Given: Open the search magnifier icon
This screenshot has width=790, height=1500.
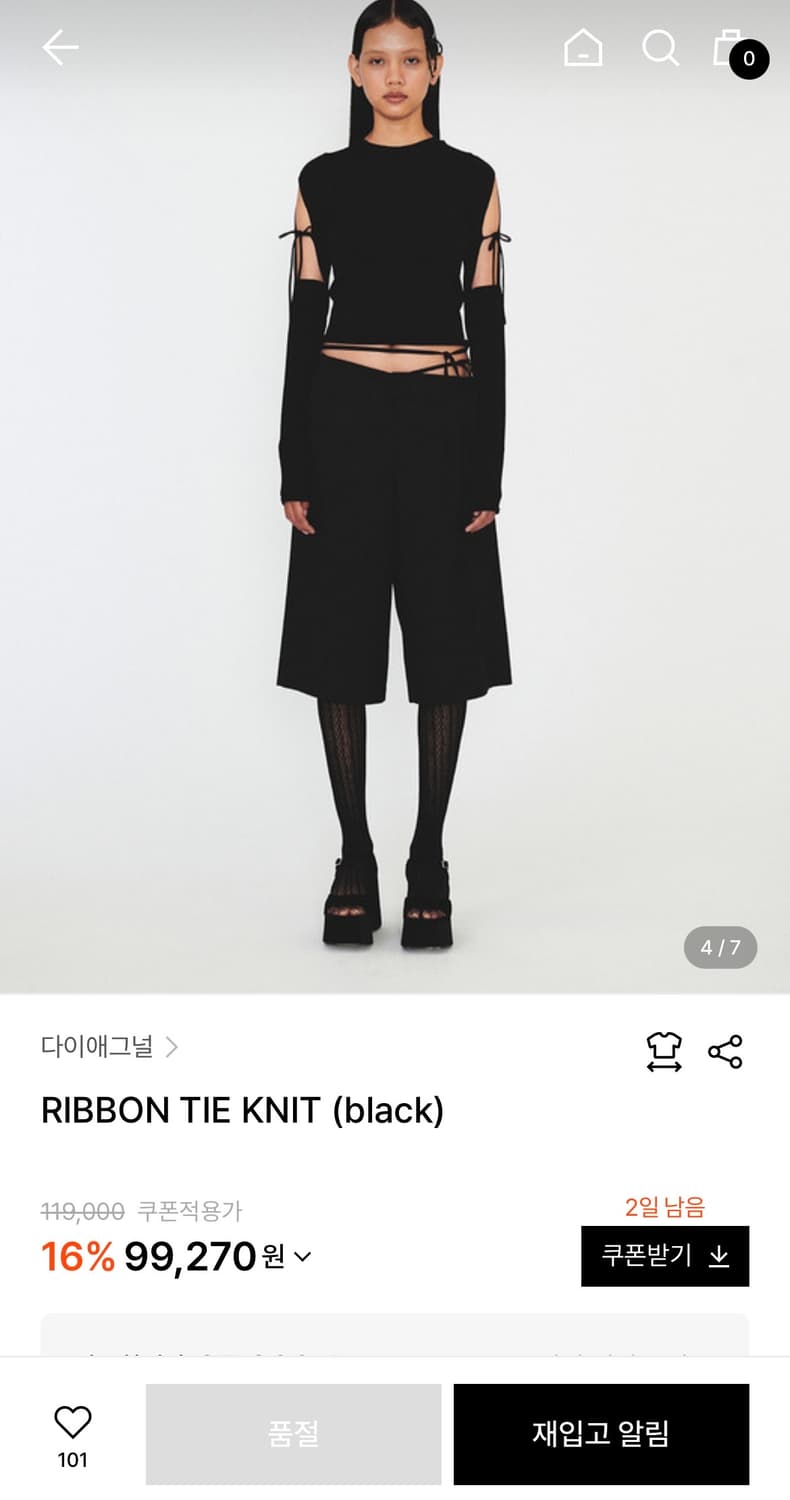Looking at the screenshot, I should pyautogui.click(x=659, y=47).
